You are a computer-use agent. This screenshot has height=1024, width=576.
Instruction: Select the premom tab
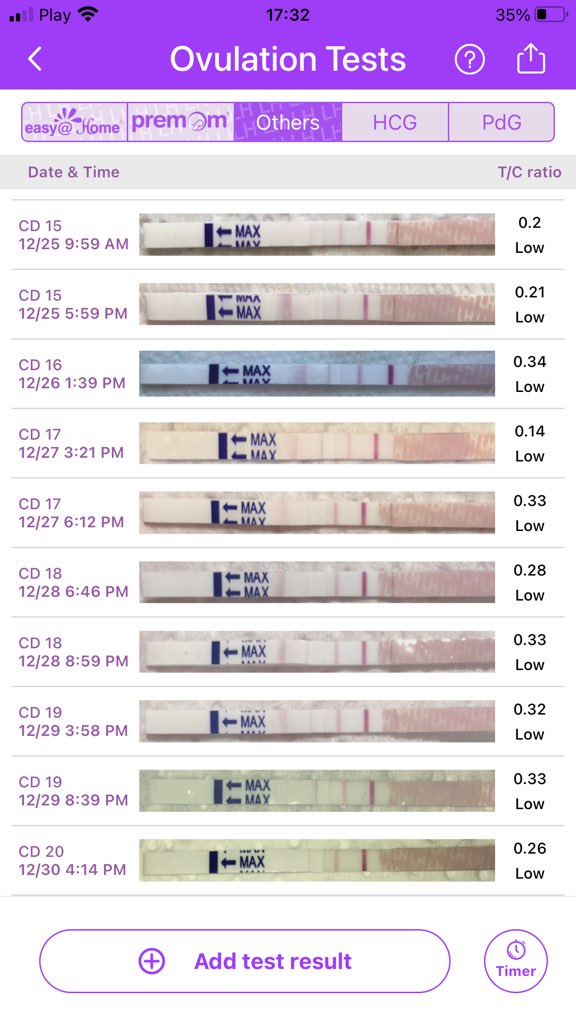[x=181, y=122]
